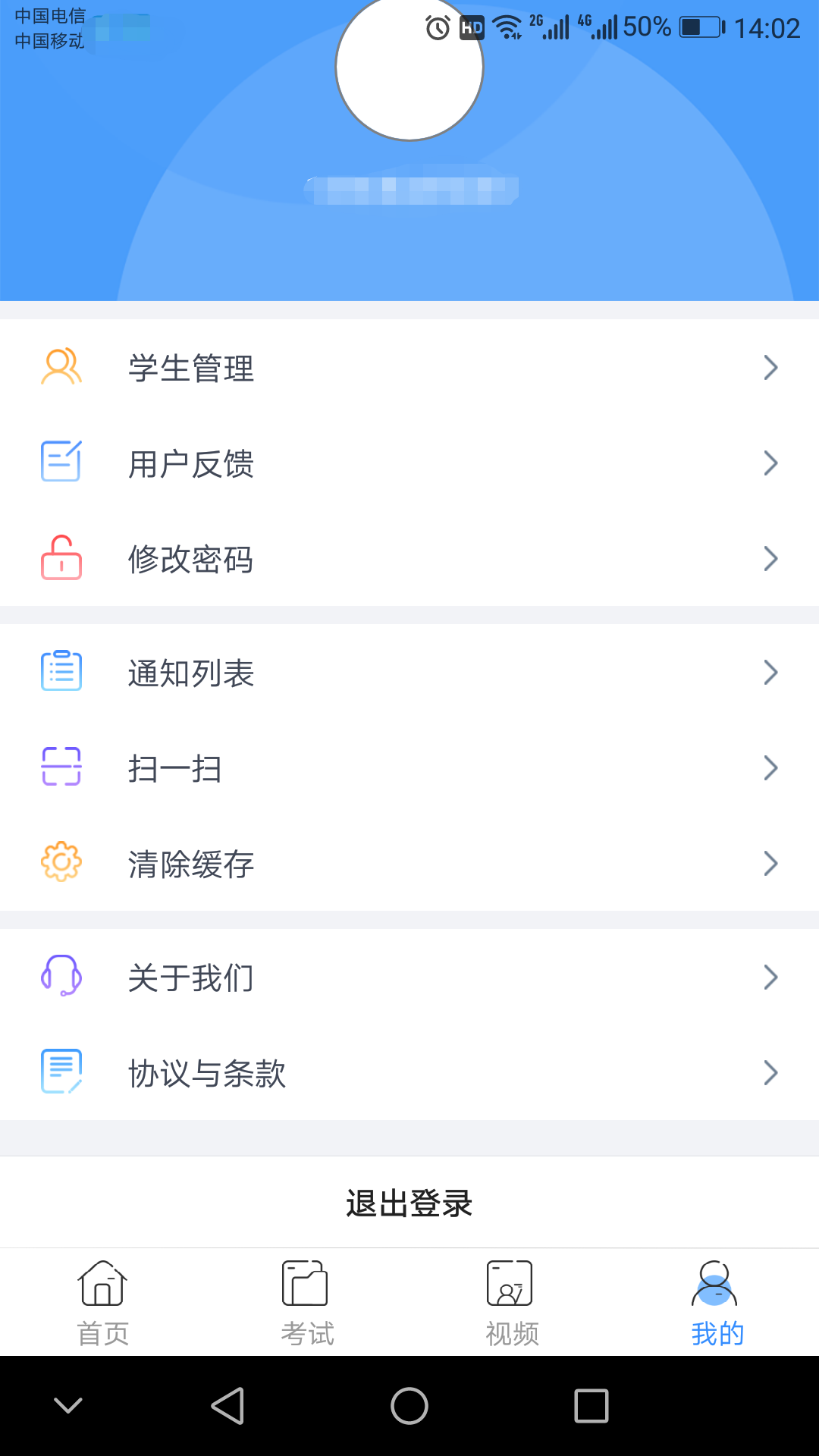The height and width of the screenshot is (1456, 819).
Task: Expand the 通知列表 row chevron
Action: 771,672
